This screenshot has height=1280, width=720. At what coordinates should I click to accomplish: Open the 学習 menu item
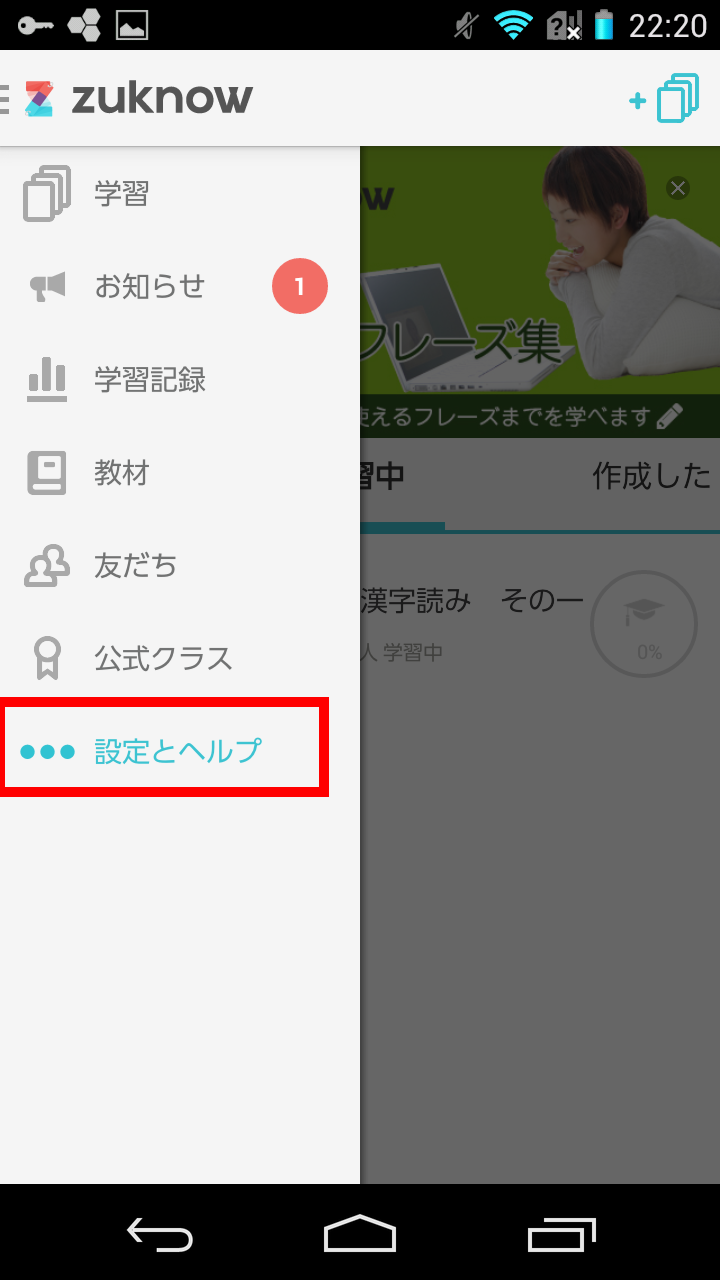pos(180,193)
